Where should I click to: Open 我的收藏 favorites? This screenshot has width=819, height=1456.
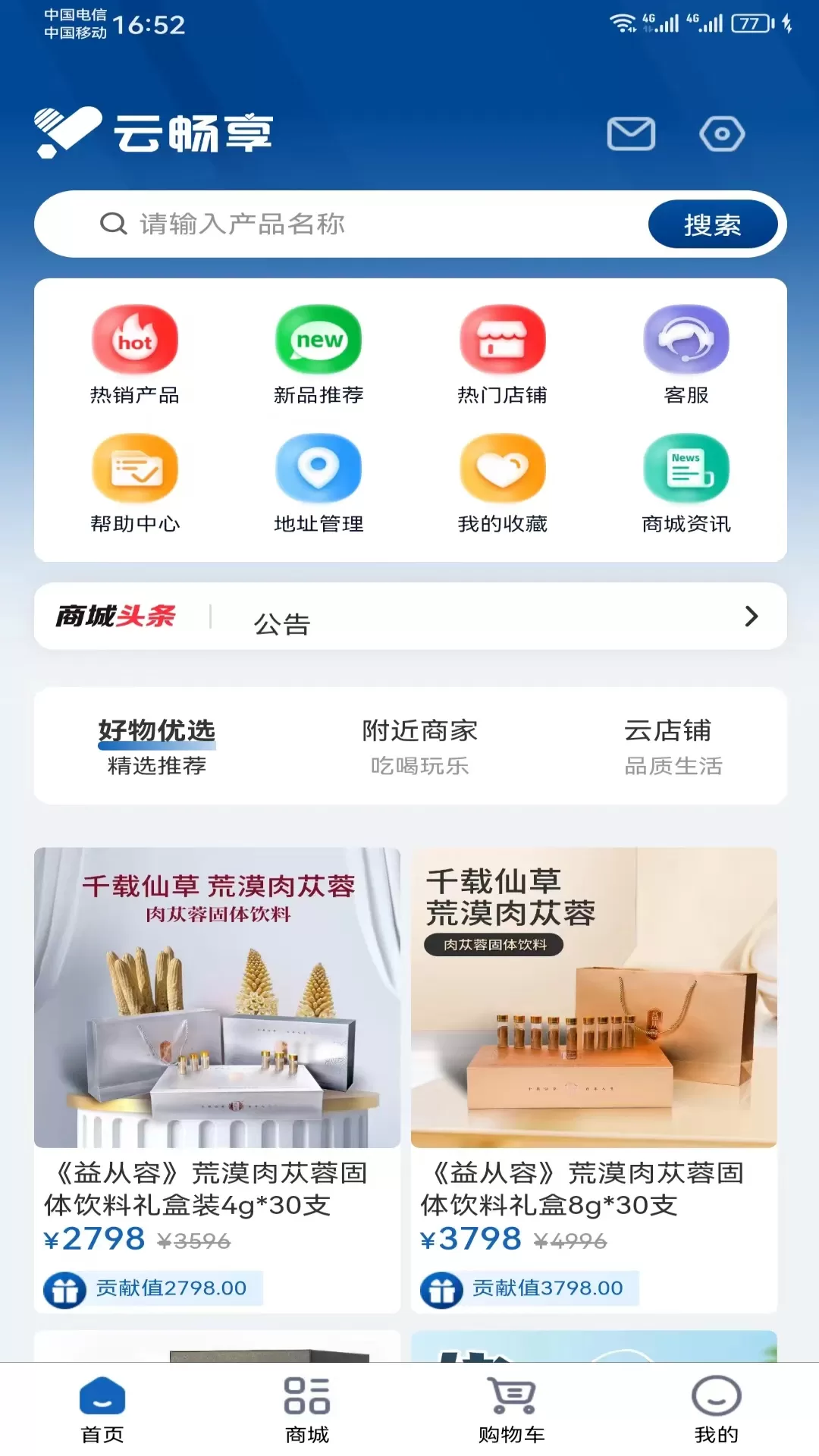coord(502,483)
